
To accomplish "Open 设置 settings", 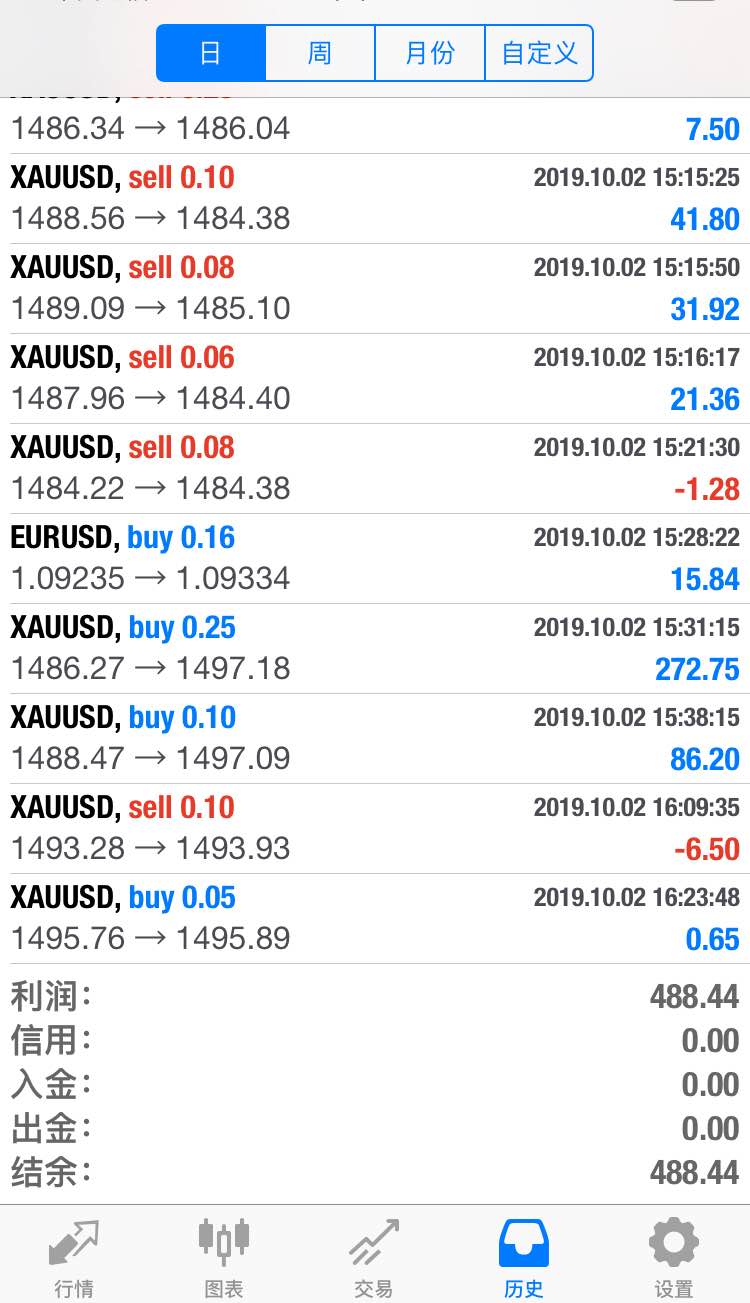I will point(674,1256).
